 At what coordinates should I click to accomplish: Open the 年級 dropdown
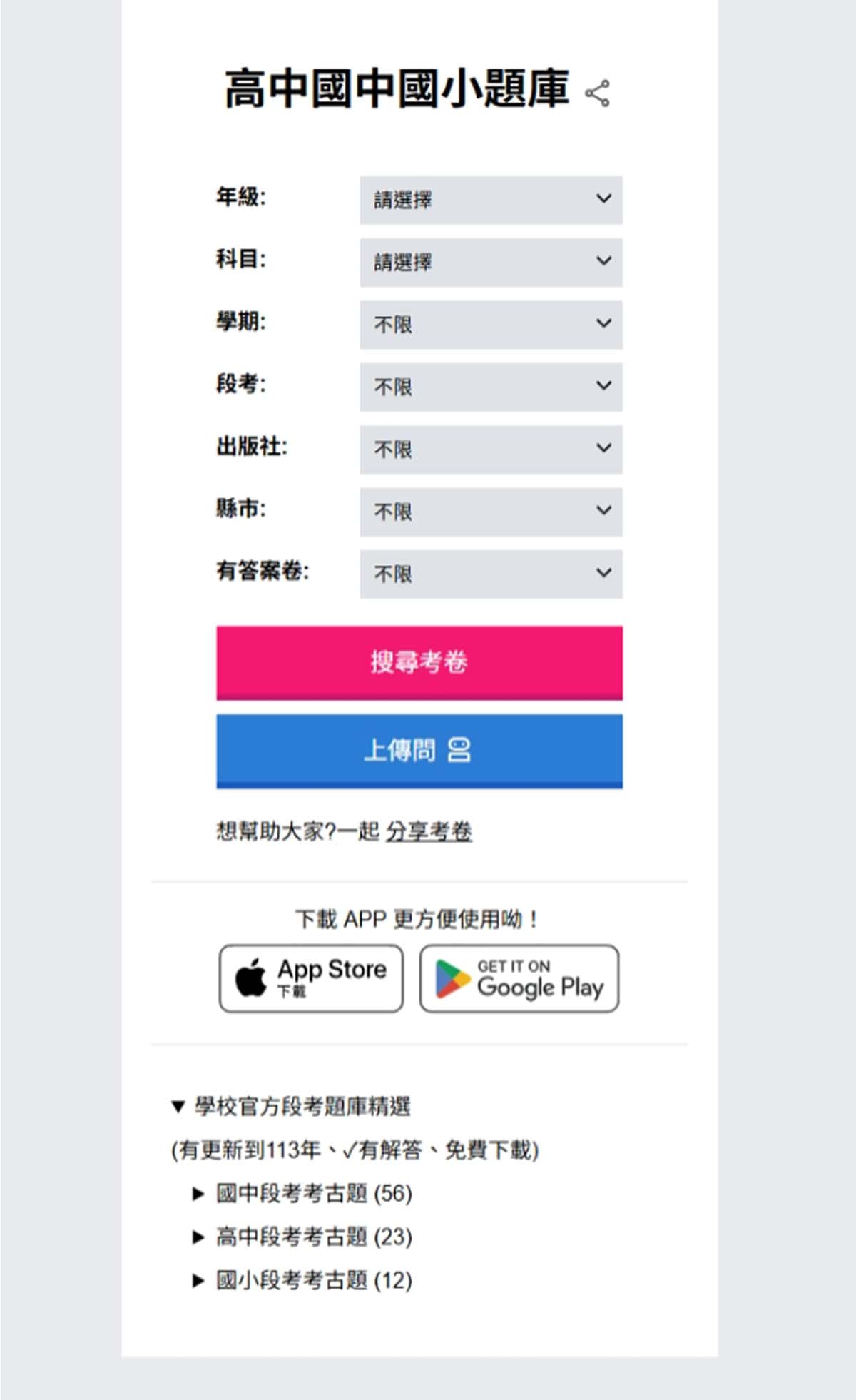pyautogui.click(x=491, y=200)
